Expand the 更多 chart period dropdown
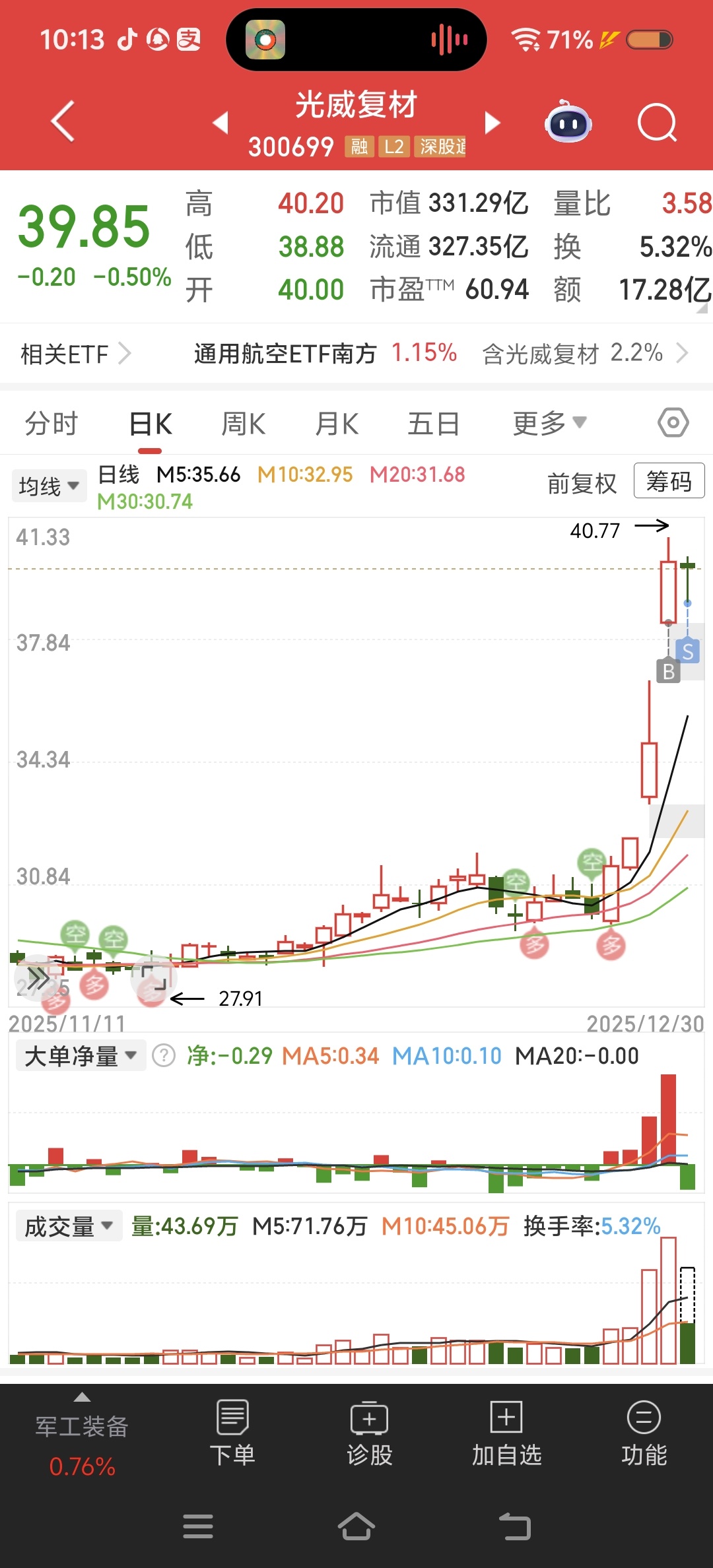This screenshot has width=713, height=1568. coord(549,424)
